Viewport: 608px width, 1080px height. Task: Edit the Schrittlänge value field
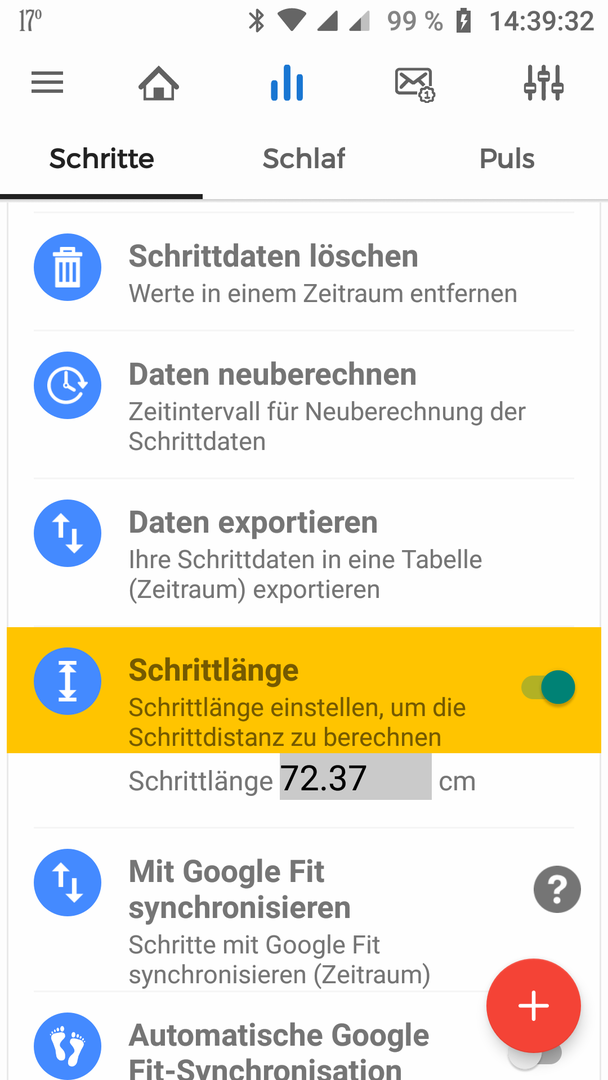[x=355, y=778]
